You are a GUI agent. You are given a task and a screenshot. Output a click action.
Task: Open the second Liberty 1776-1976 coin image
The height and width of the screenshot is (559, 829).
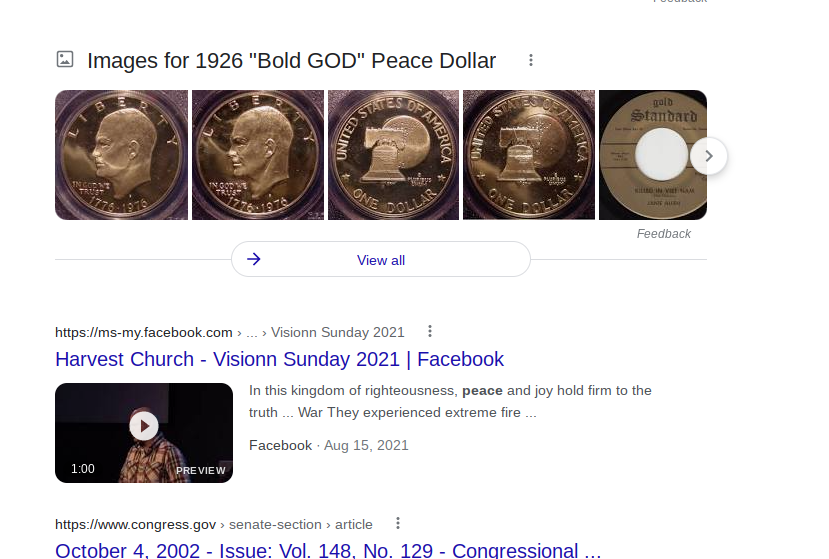click(x=257, y=155)
